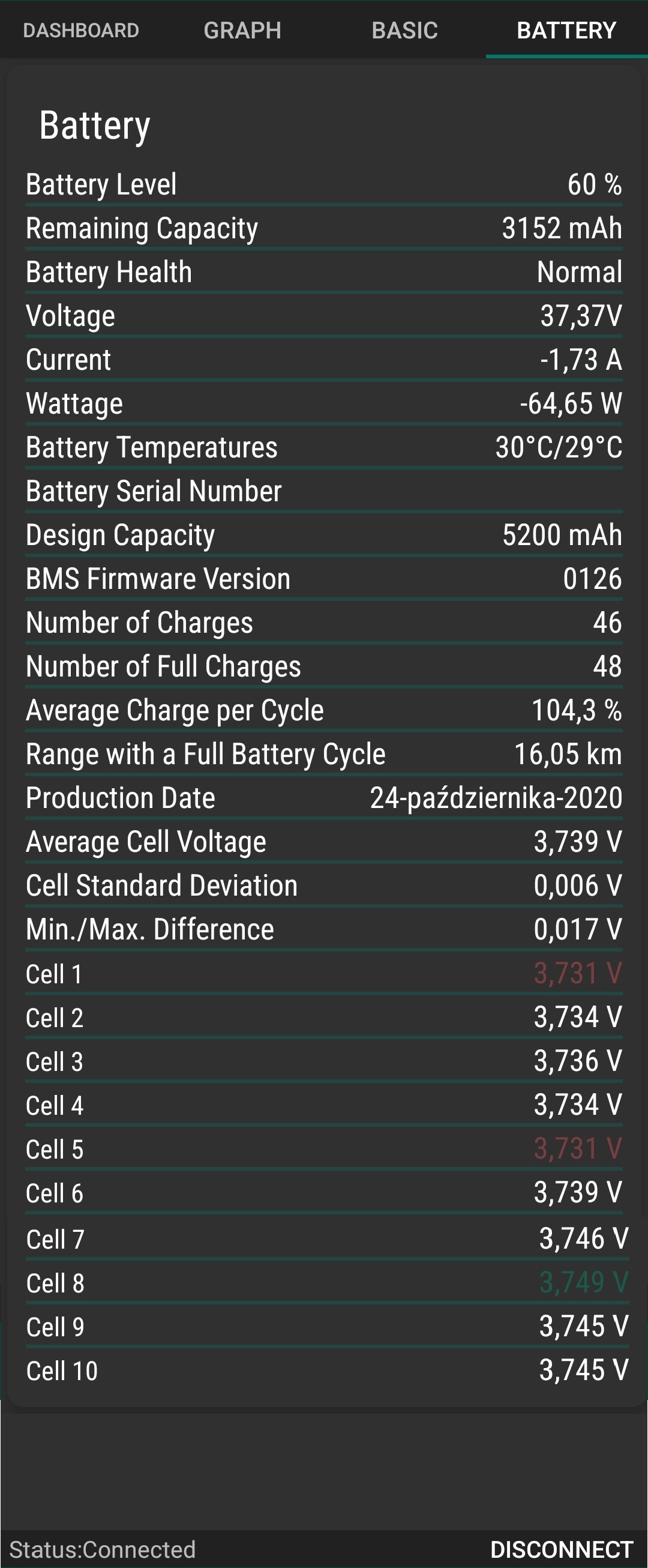Select the Battery tab
The height and width of the screenshot is (1568, 648).
(x=566, y=30)
